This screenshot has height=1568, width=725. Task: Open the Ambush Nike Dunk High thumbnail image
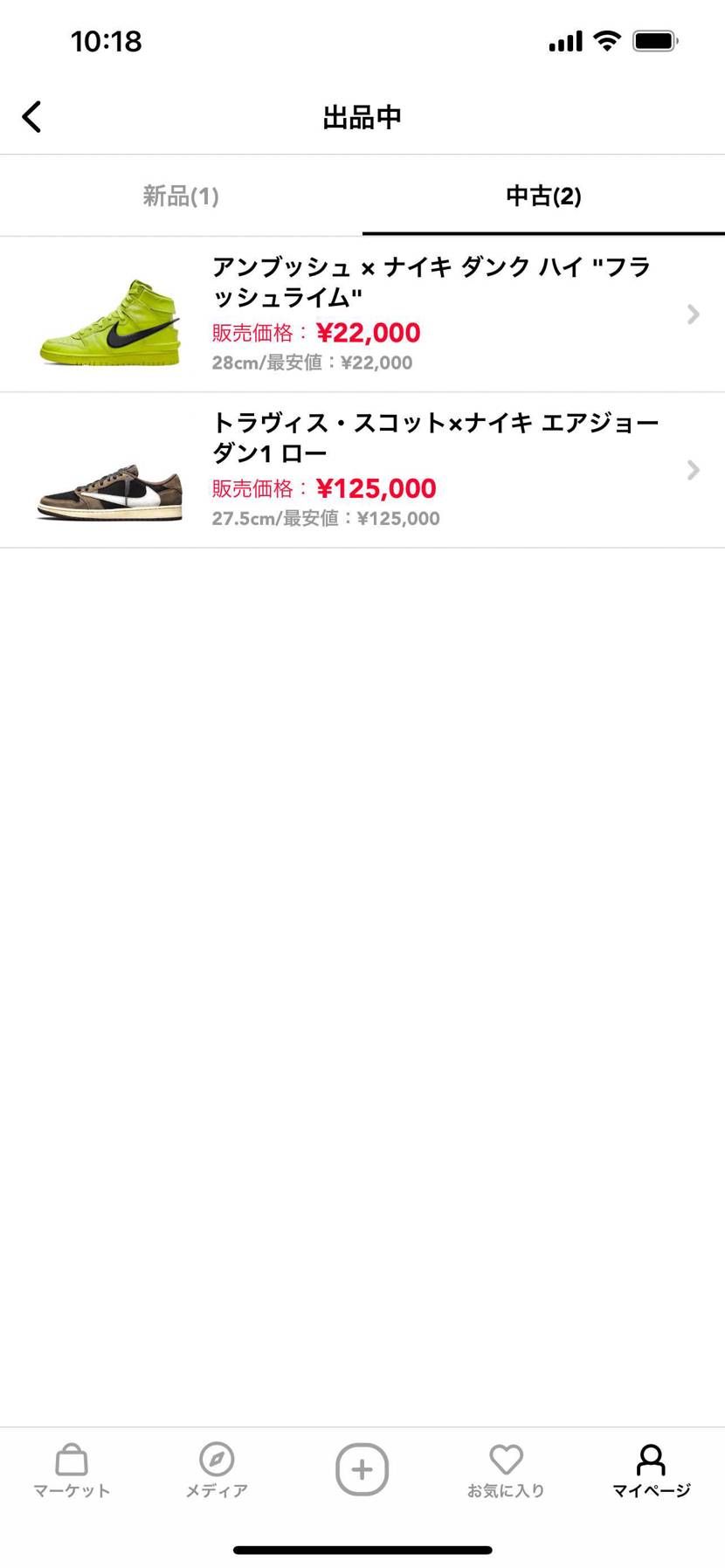108,314
